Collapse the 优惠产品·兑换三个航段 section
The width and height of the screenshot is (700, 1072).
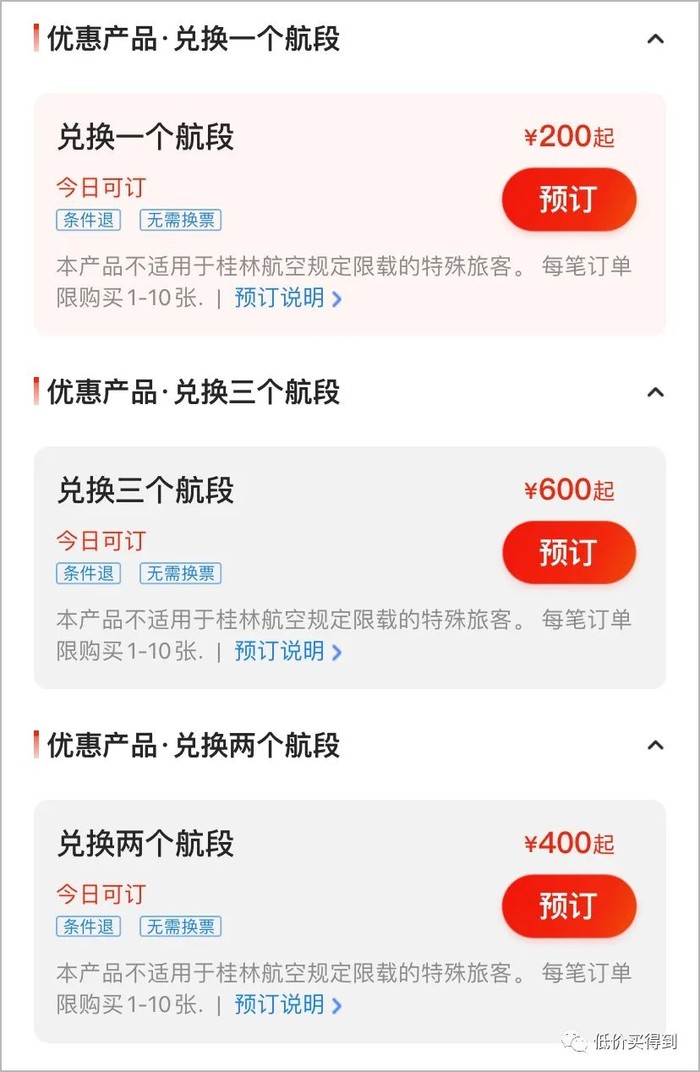(x=655, y=392)
